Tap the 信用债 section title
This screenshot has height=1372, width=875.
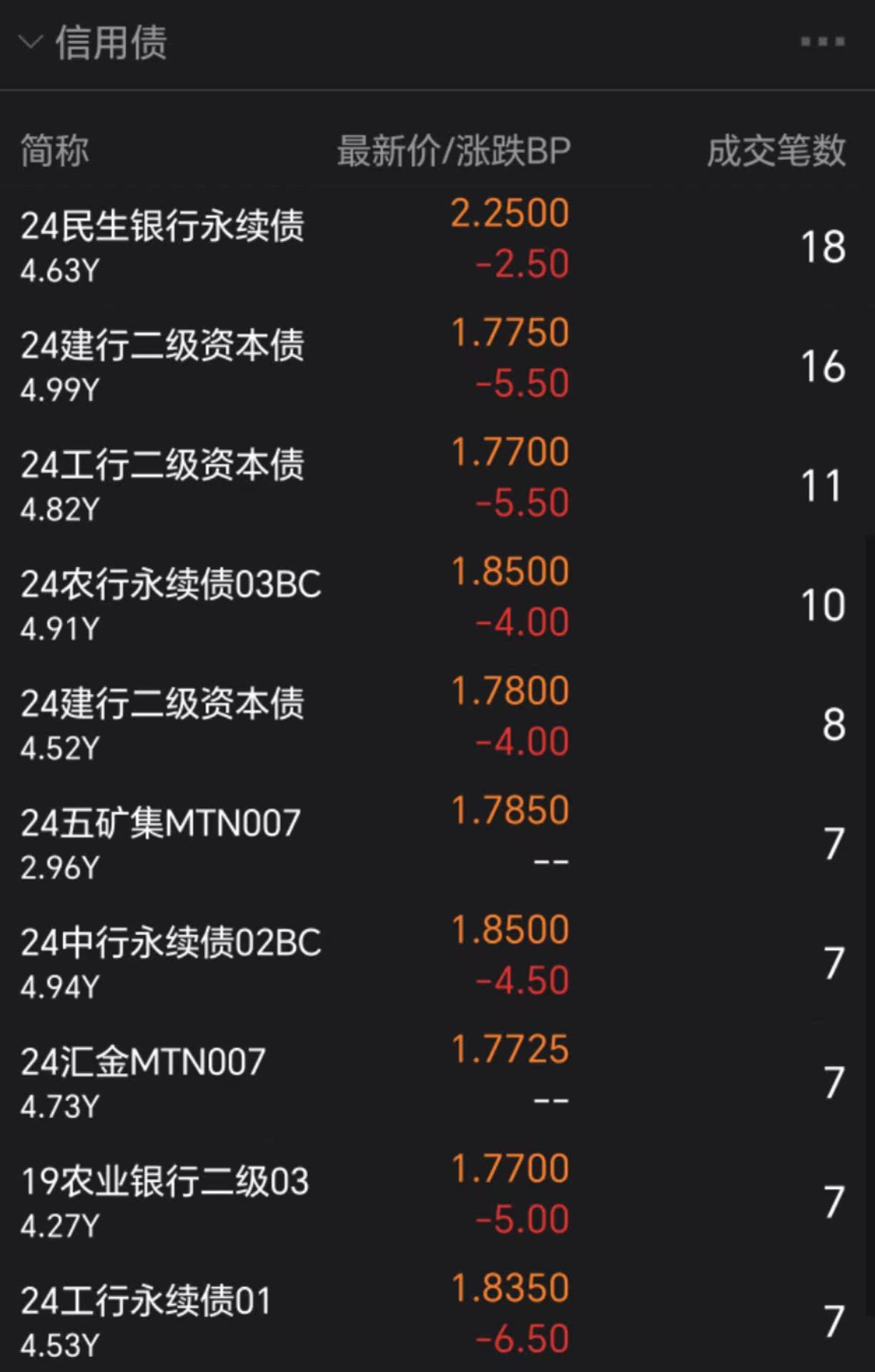click(111, 41)
